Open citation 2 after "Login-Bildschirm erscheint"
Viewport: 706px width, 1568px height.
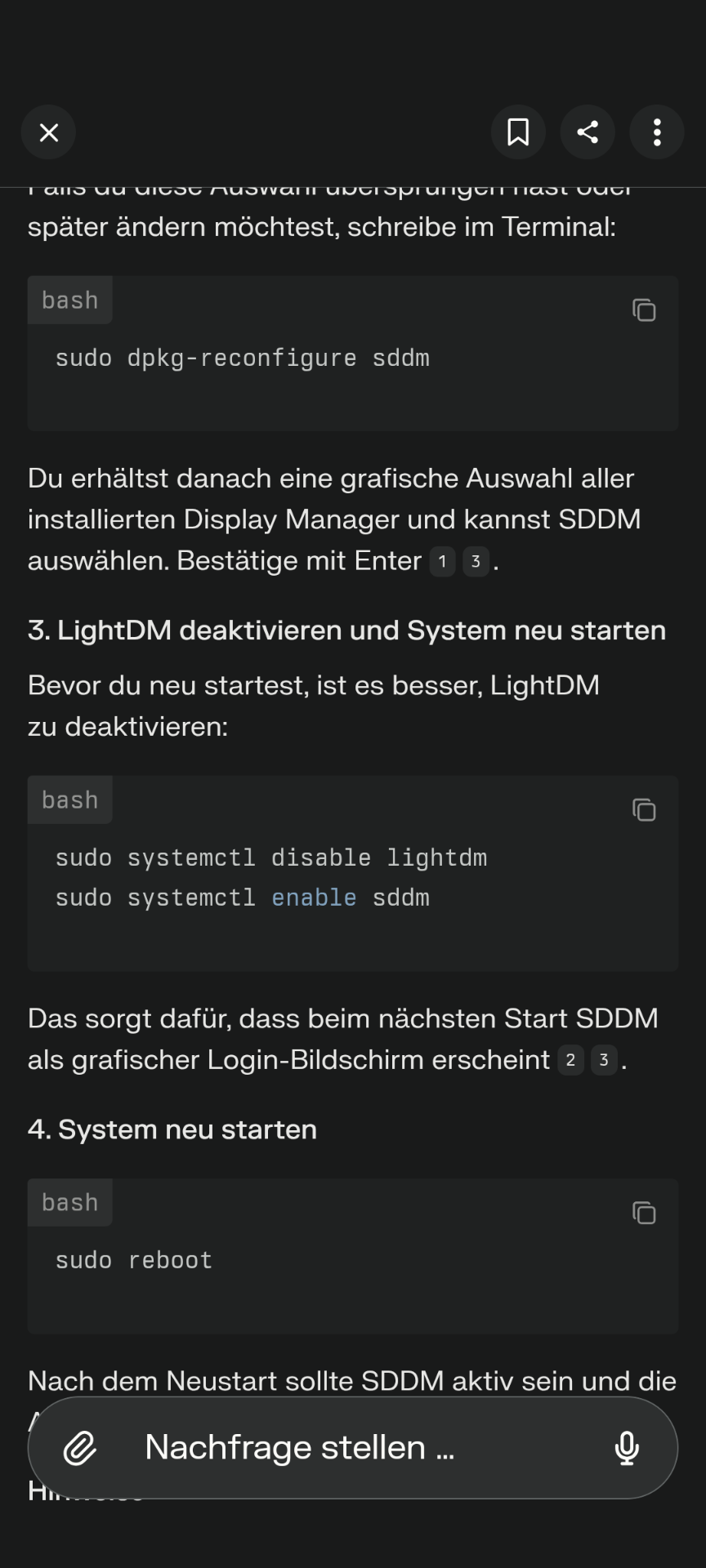click(x=570, y=1061)
